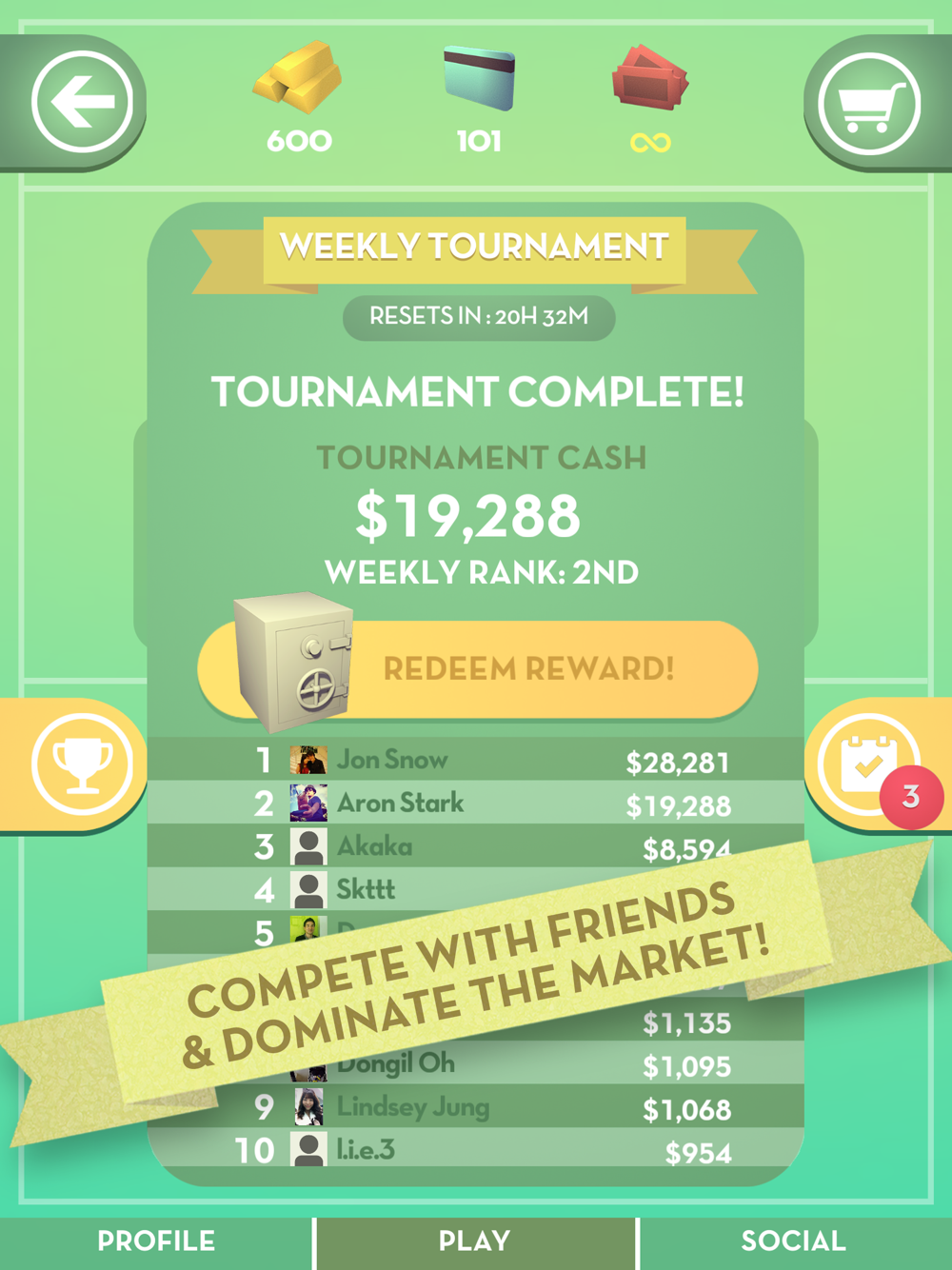
Task: Tap Redeem Reward button
Action: click(478, 668)
